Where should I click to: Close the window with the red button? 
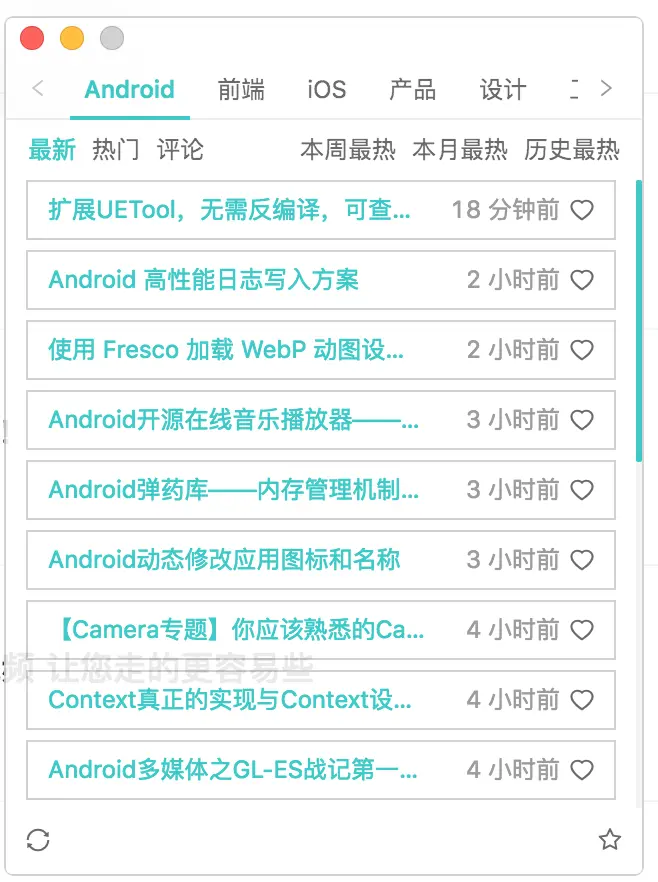32,38
